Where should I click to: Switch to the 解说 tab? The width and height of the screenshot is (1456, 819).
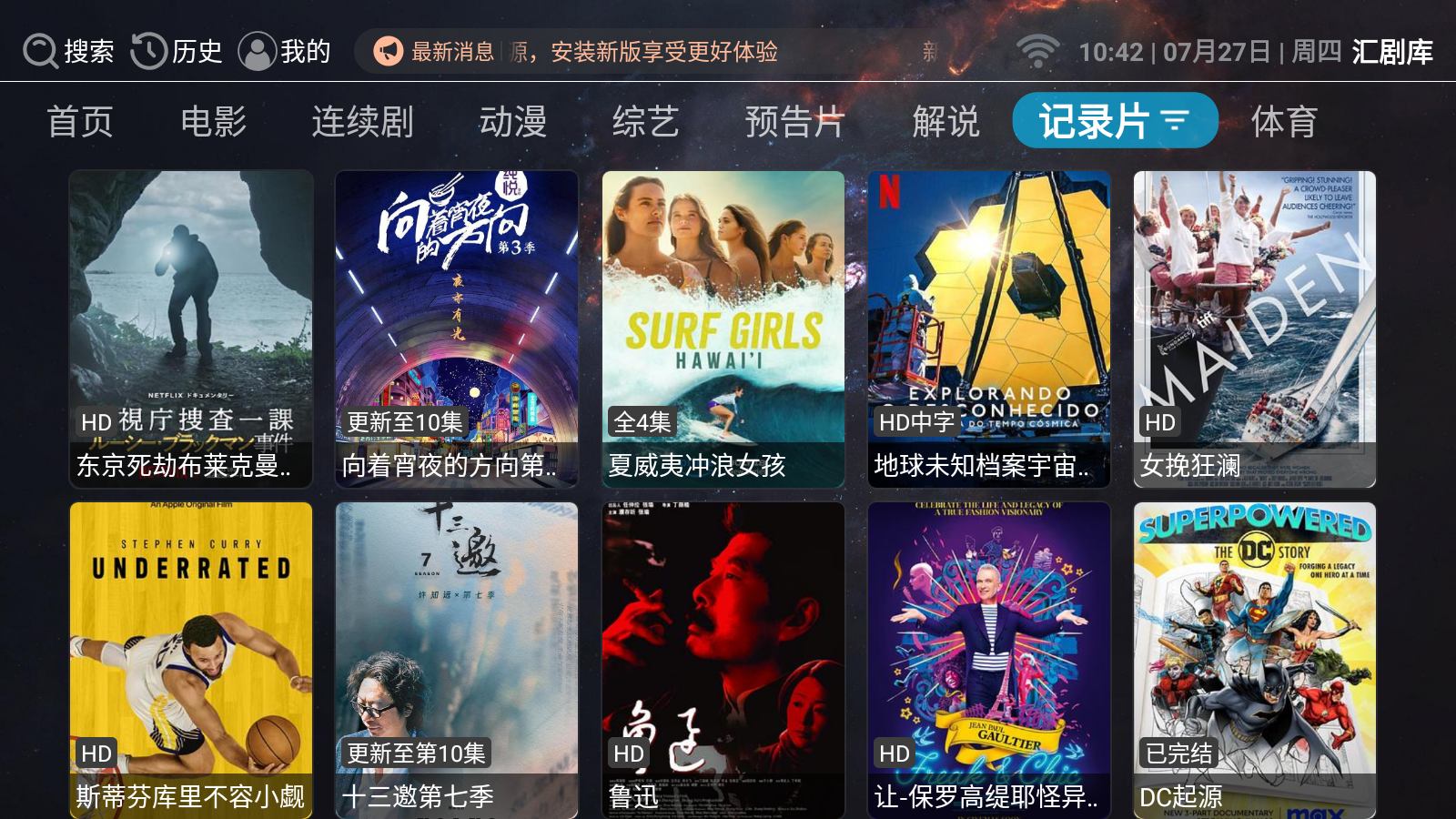[x=945, y=121]
